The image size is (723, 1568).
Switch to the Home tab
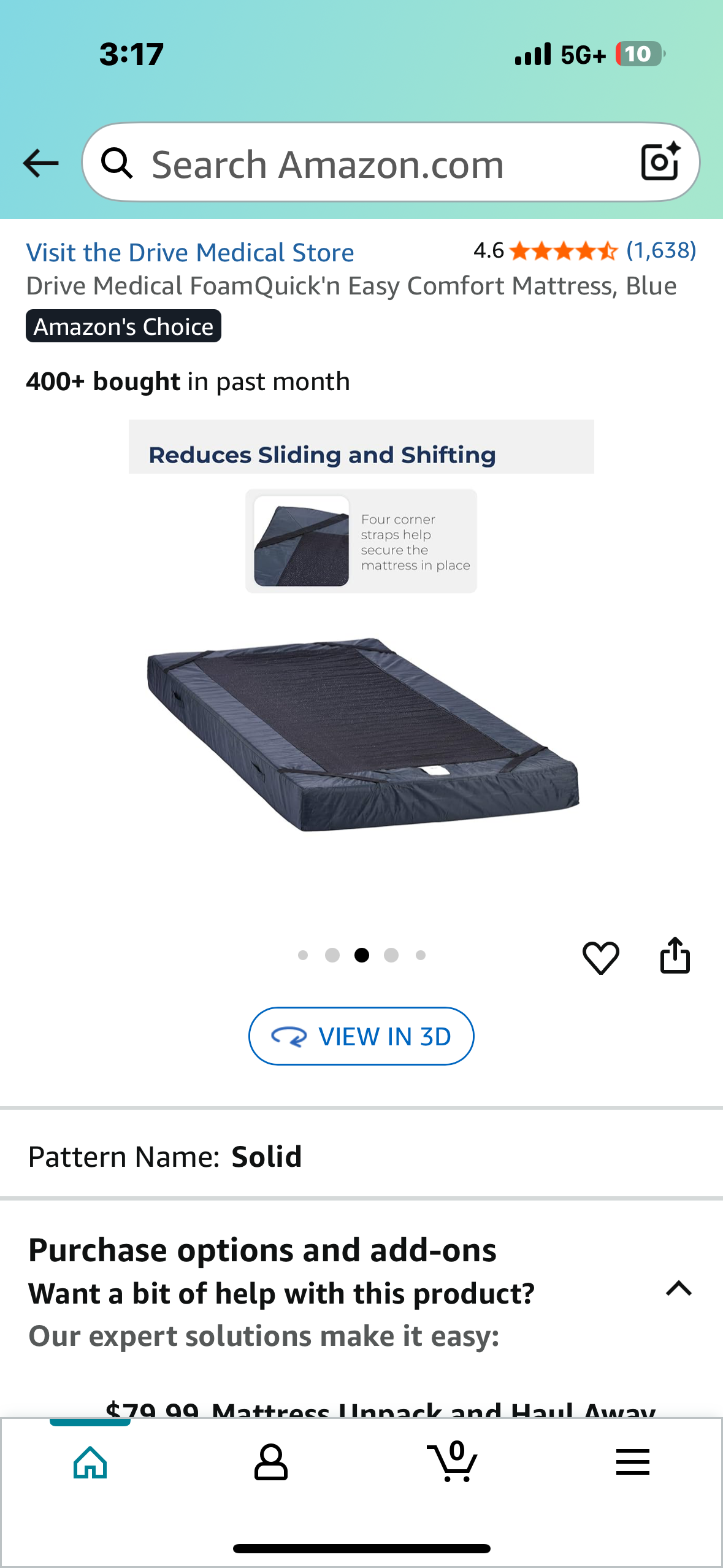[x=90, y=1462]
